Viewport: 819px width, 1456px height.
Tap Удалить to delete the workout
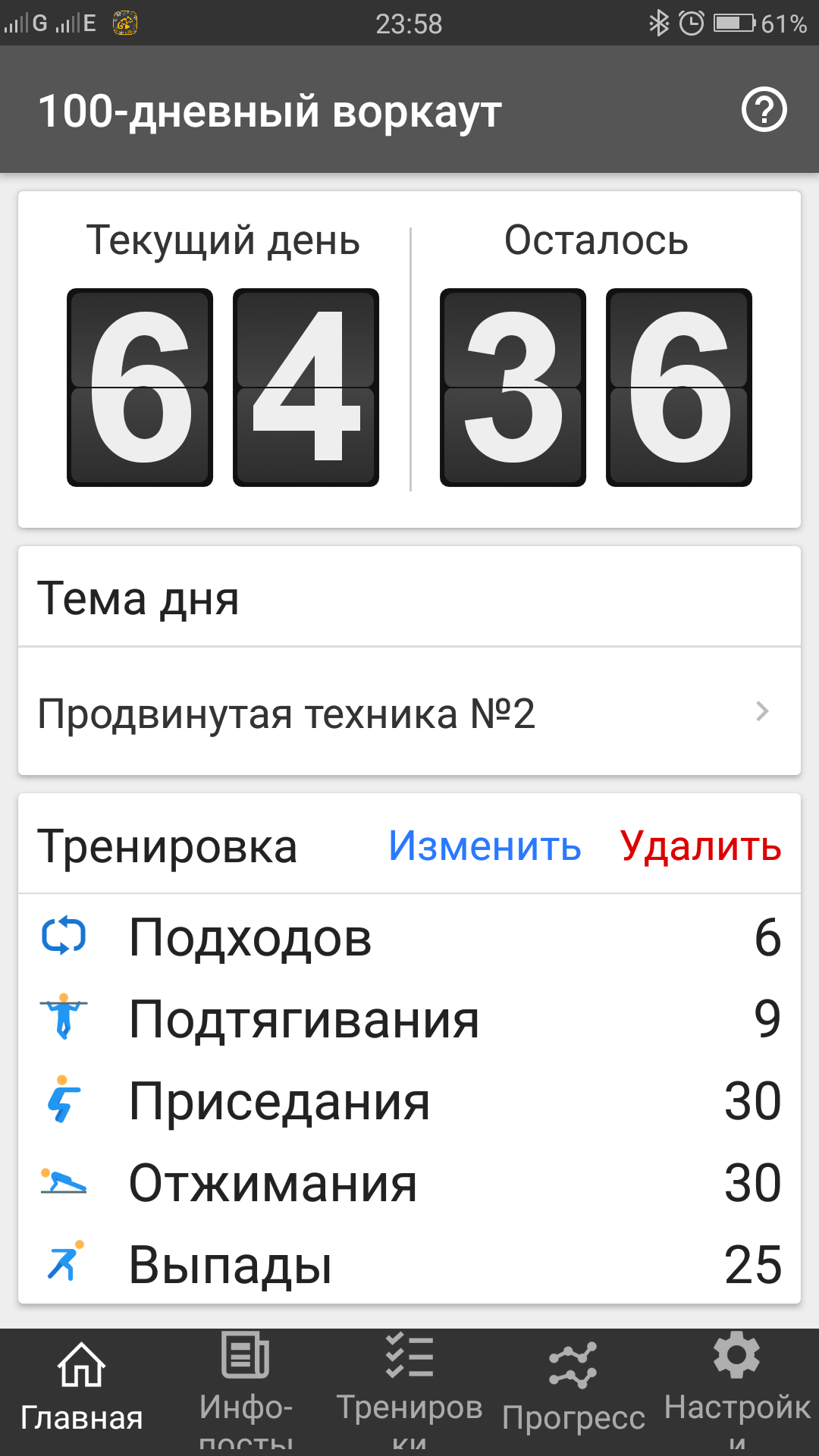point(701,846)
